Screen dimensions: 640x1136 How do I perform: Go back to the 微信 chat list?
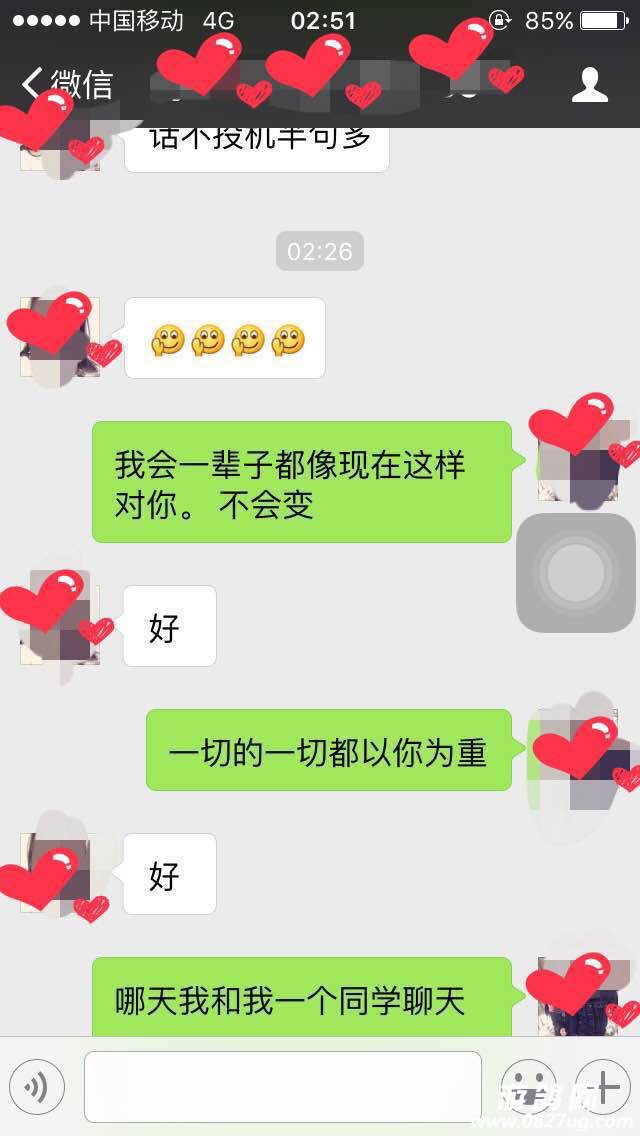click(68, 84)
